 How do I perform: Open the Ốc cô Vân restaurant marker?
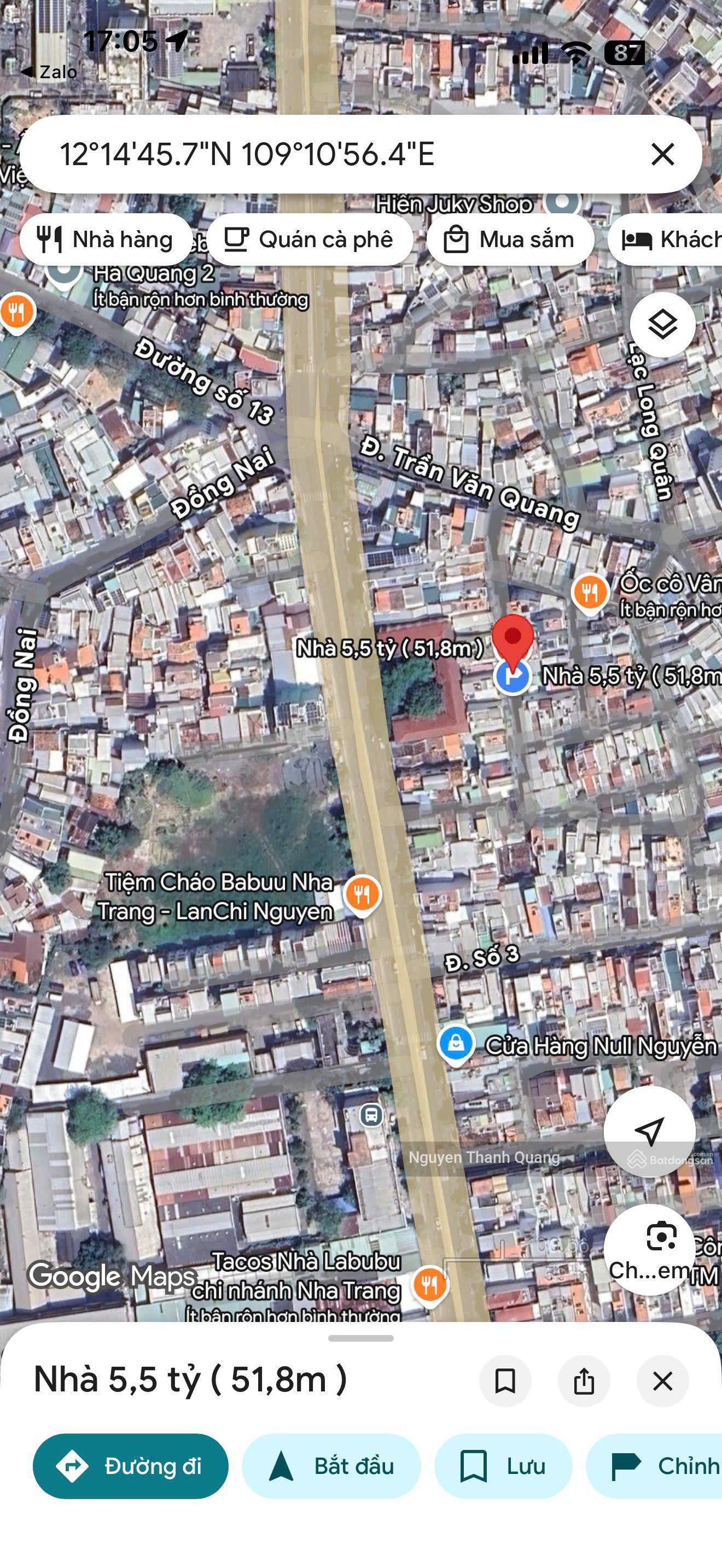point(589,592)
